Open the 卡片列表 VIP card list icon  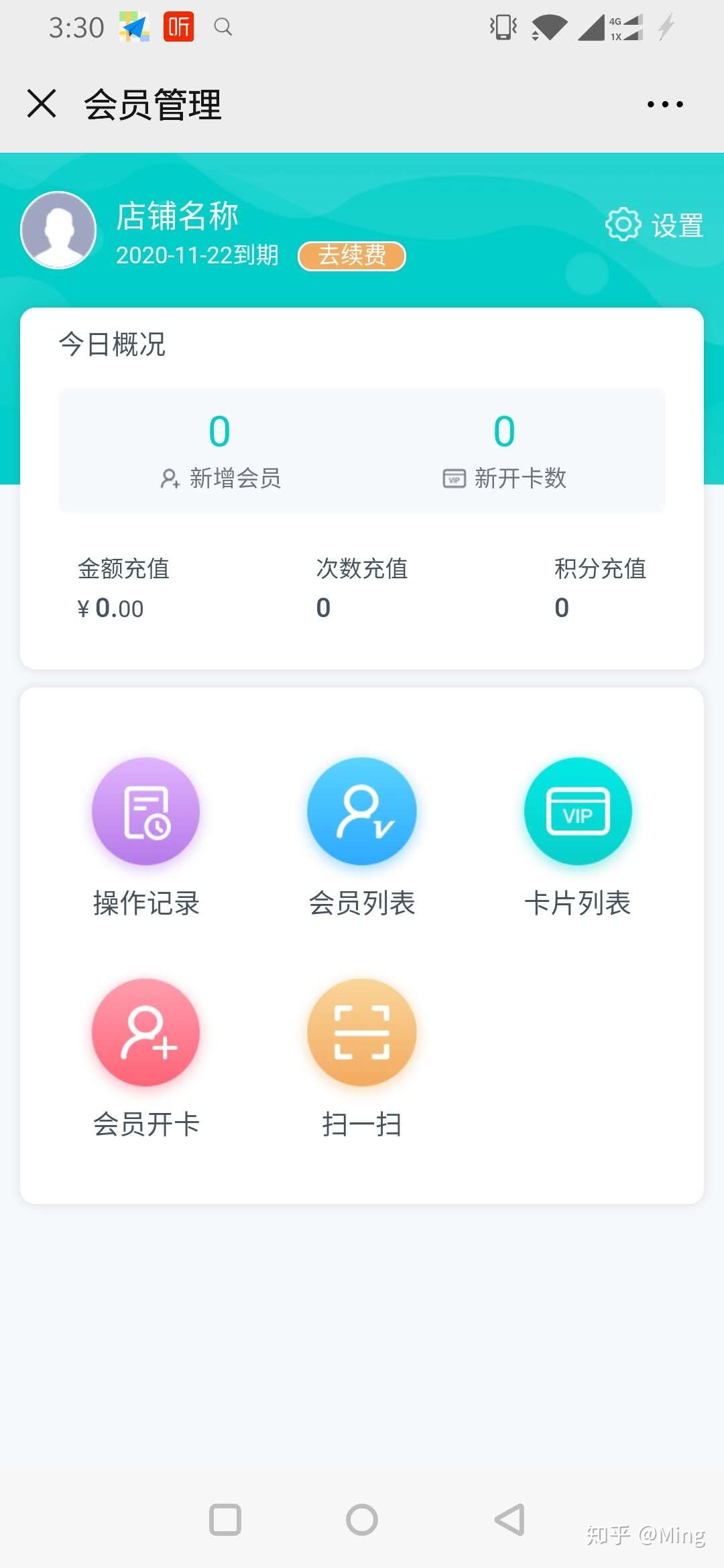coord(578,811)
